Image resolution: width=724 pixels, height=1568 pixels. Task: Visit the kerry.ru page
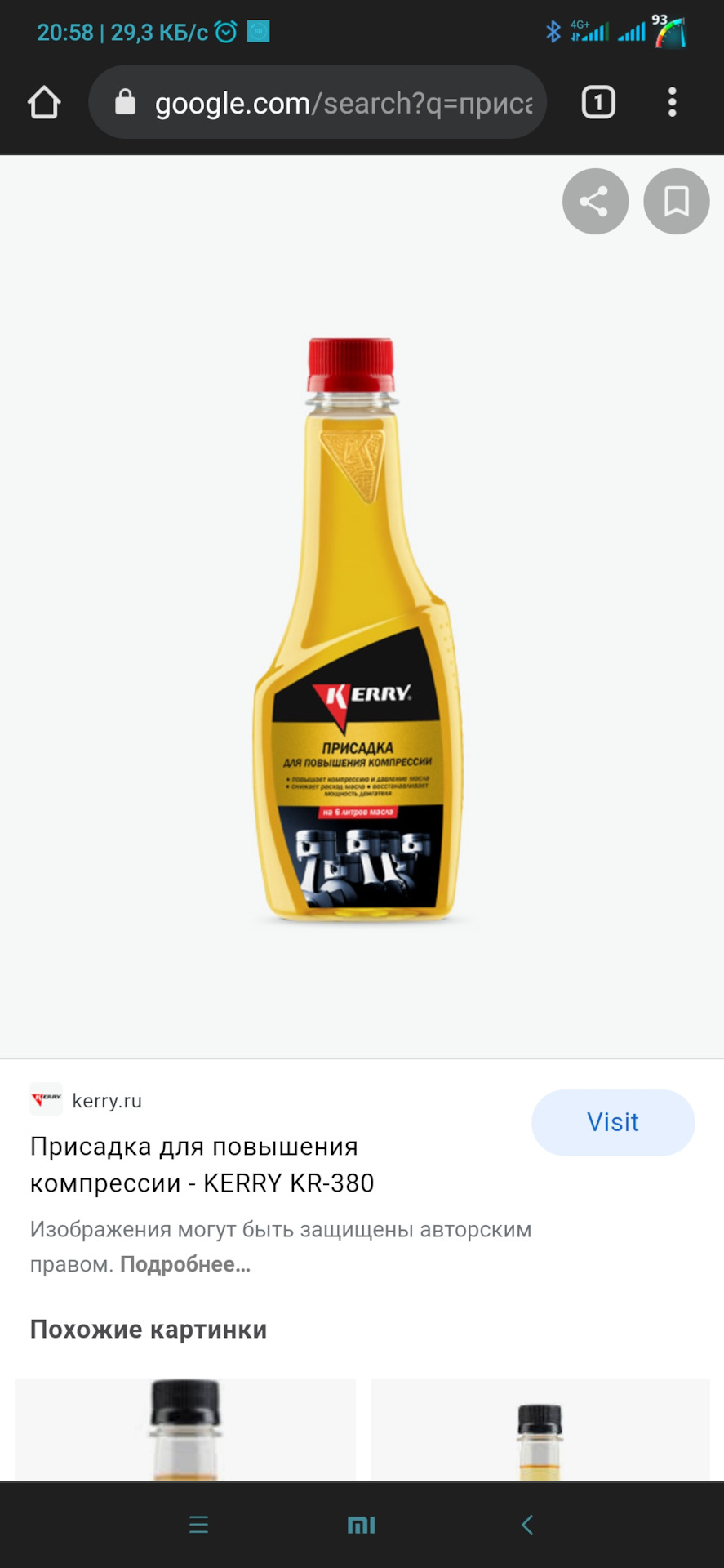click(612, 1122)
